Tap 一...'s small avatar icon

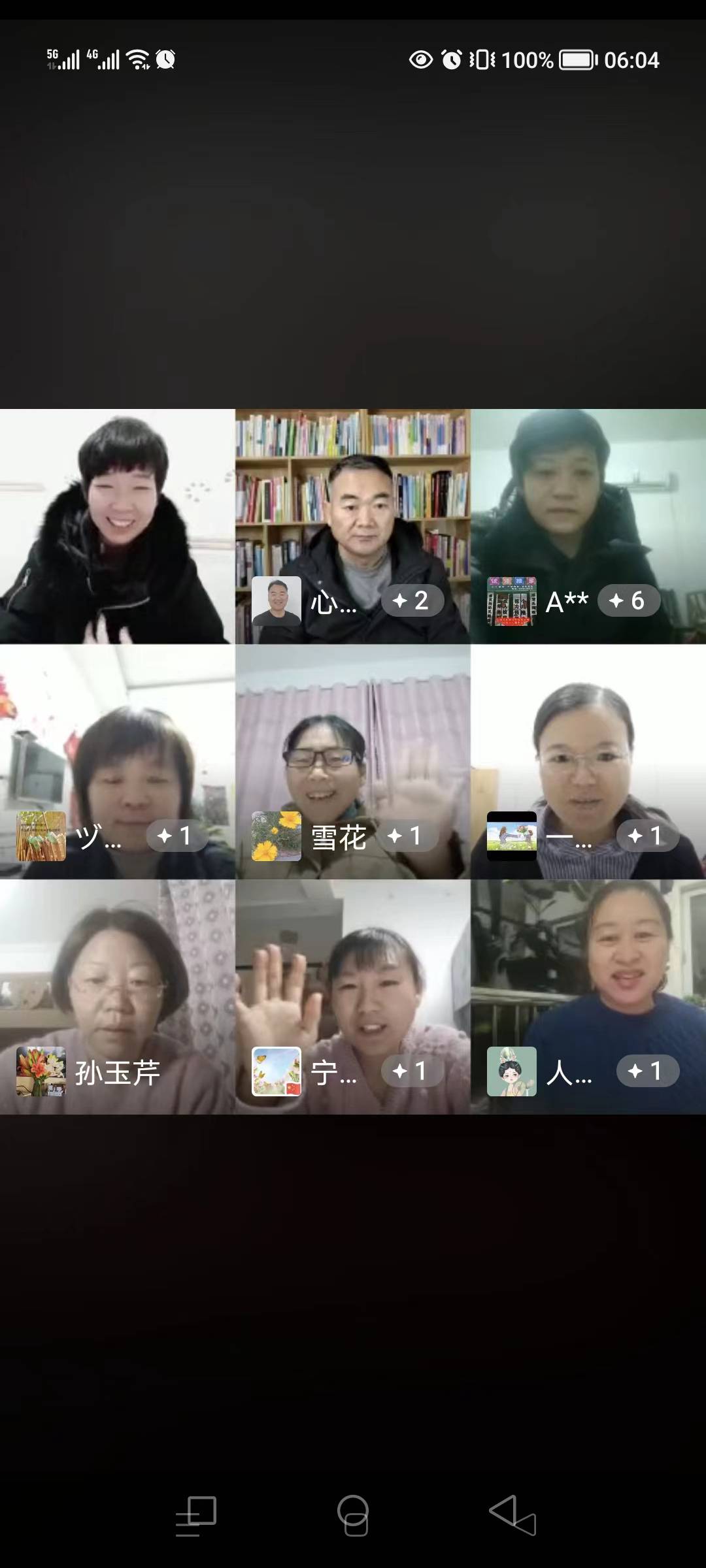tap(511, 835)
